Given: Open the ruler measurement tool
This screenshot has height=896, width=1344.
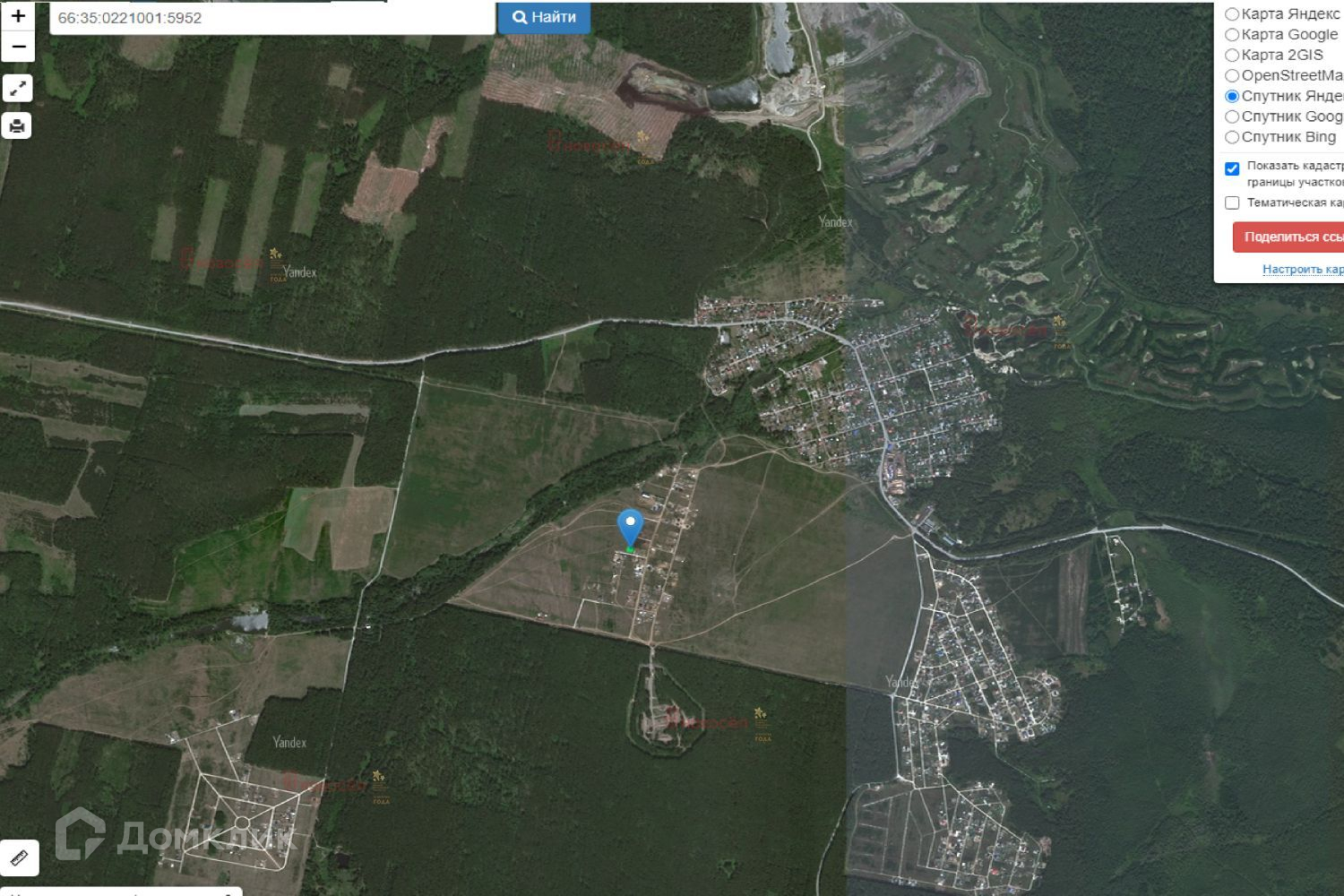Looking at the screenshot, I should click(x=19, y=857).
